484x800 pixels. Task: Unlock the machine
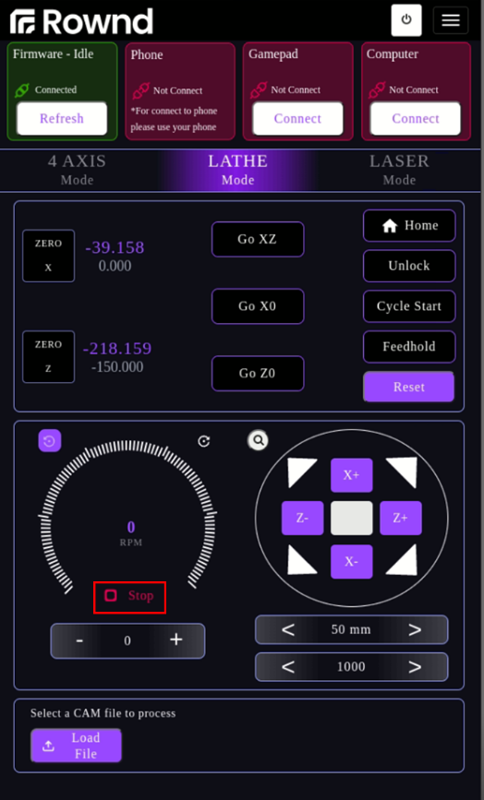tap(409, 266)
